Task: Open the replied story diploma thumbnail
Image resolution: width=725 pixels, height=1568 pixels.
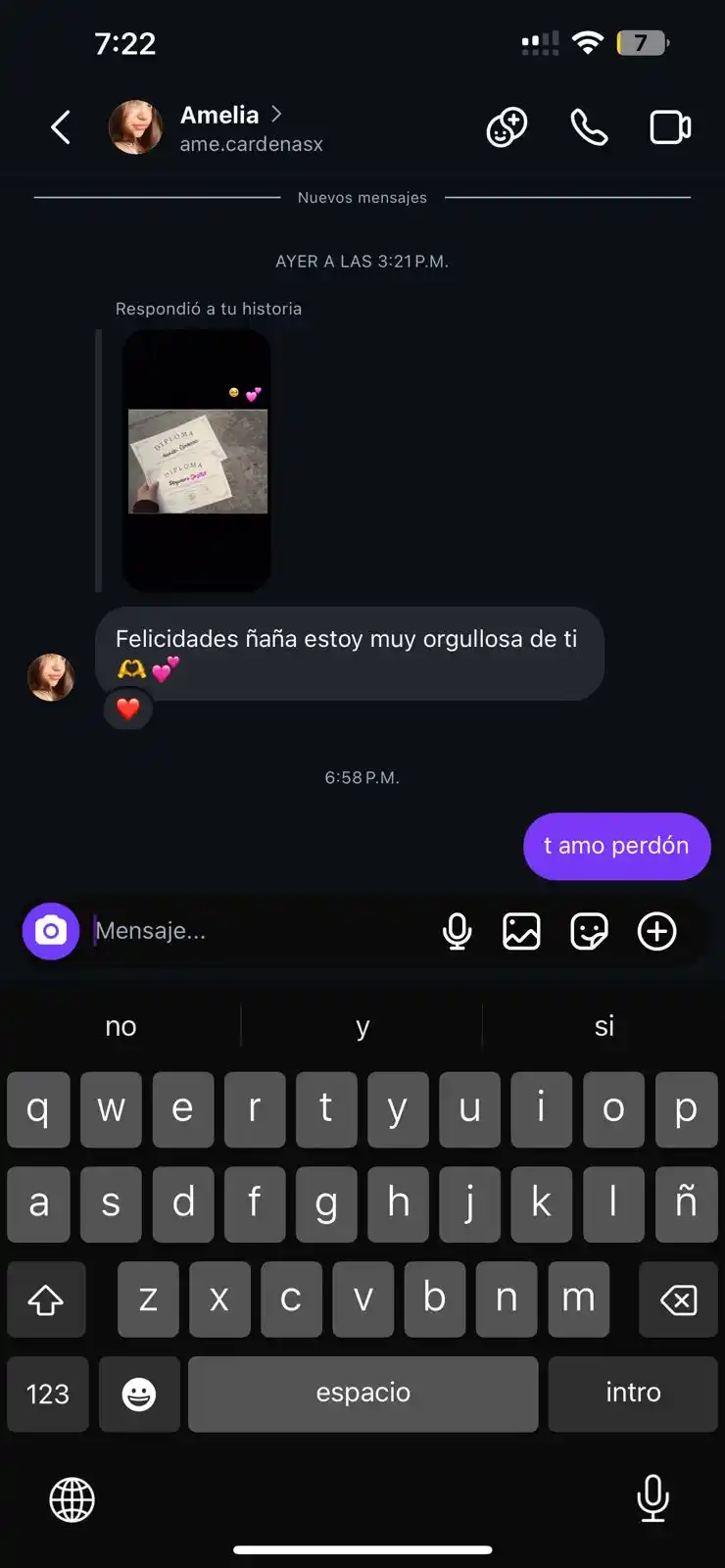Action: tap(197, 461)
